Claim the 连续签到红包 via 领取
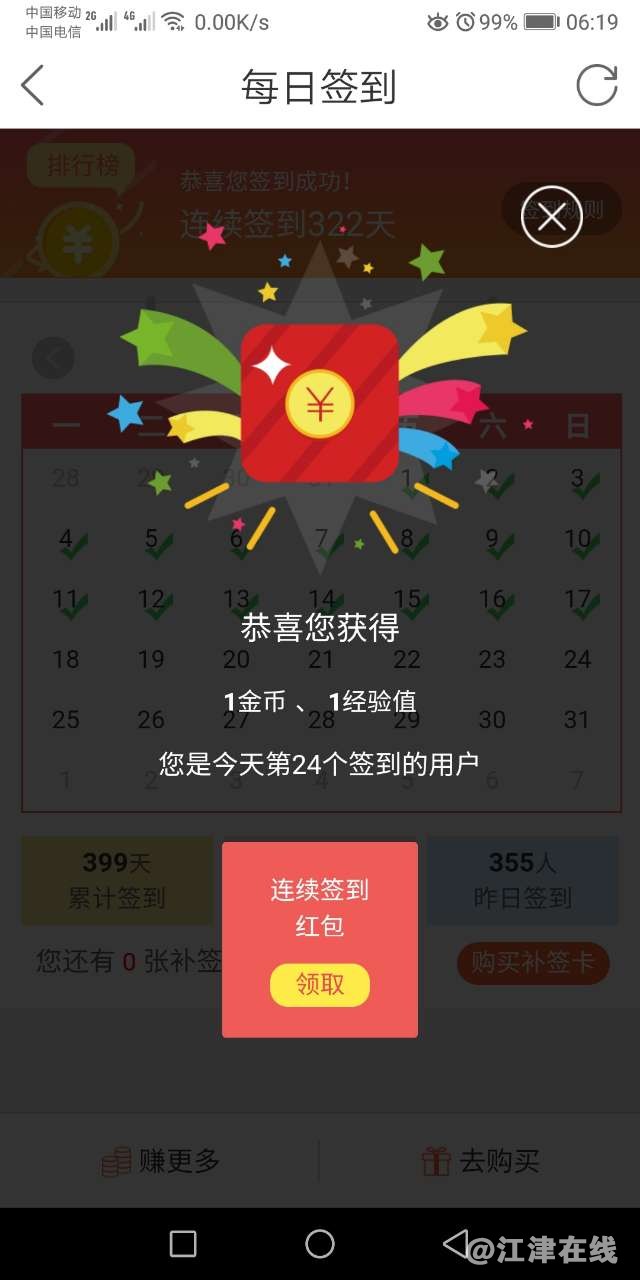This screenshot has width=640, height=1280. [x=320, y=985]
